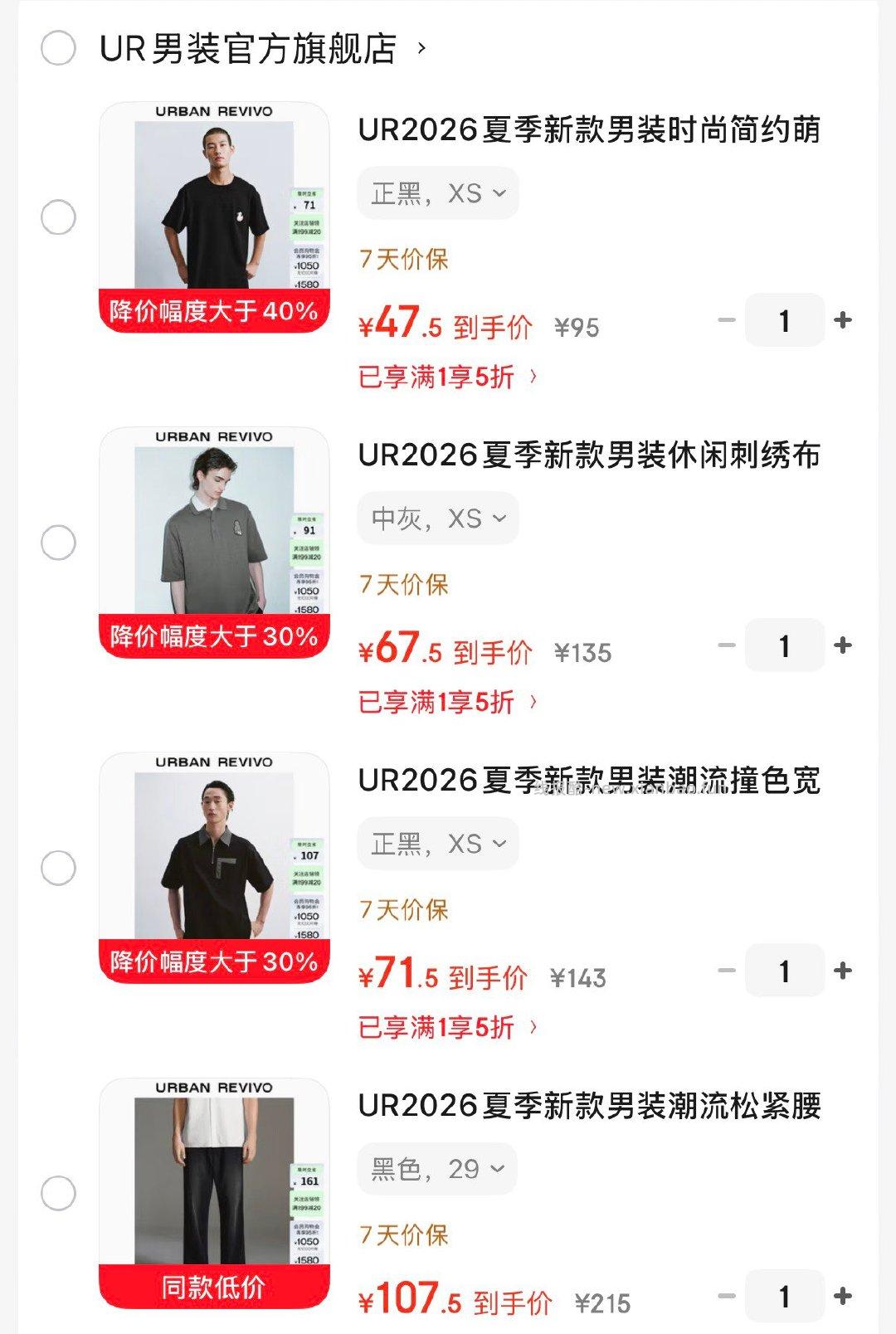This screenshot has width=896, height=1334.
Task: Decrease quantity of the ¥47.5 black tee
Action: pyautogui.click(x=728, y=319)
